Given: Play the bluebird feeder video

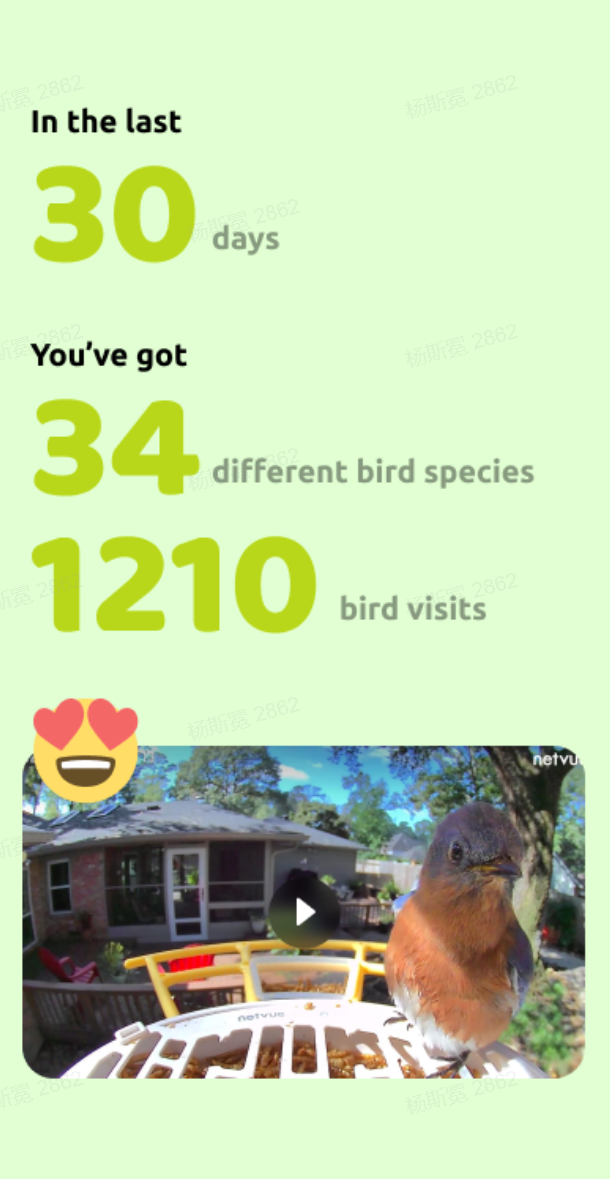Looking at the screenshot, I should [304, 912].
